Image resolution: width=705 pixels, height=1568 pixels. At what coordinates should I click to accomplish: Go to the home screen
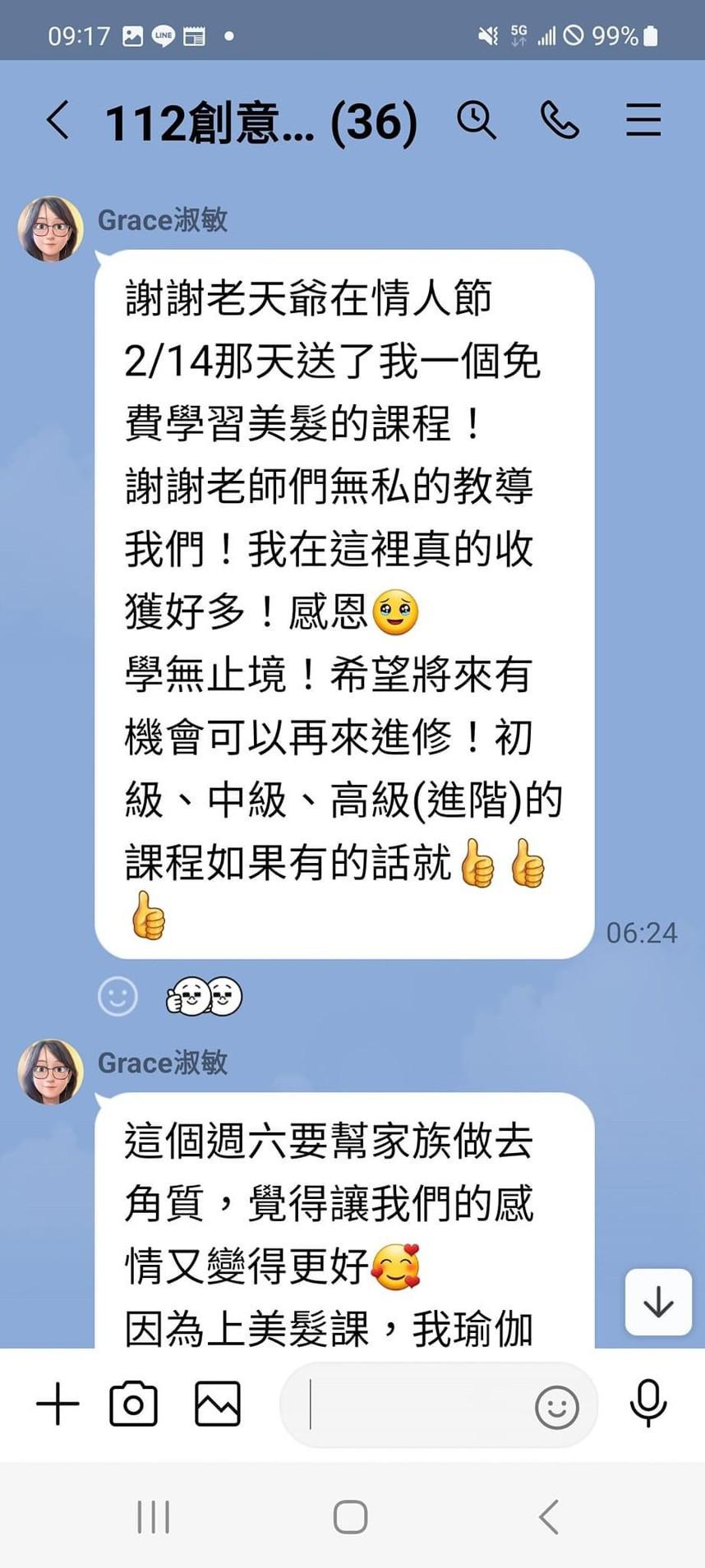350,1517
